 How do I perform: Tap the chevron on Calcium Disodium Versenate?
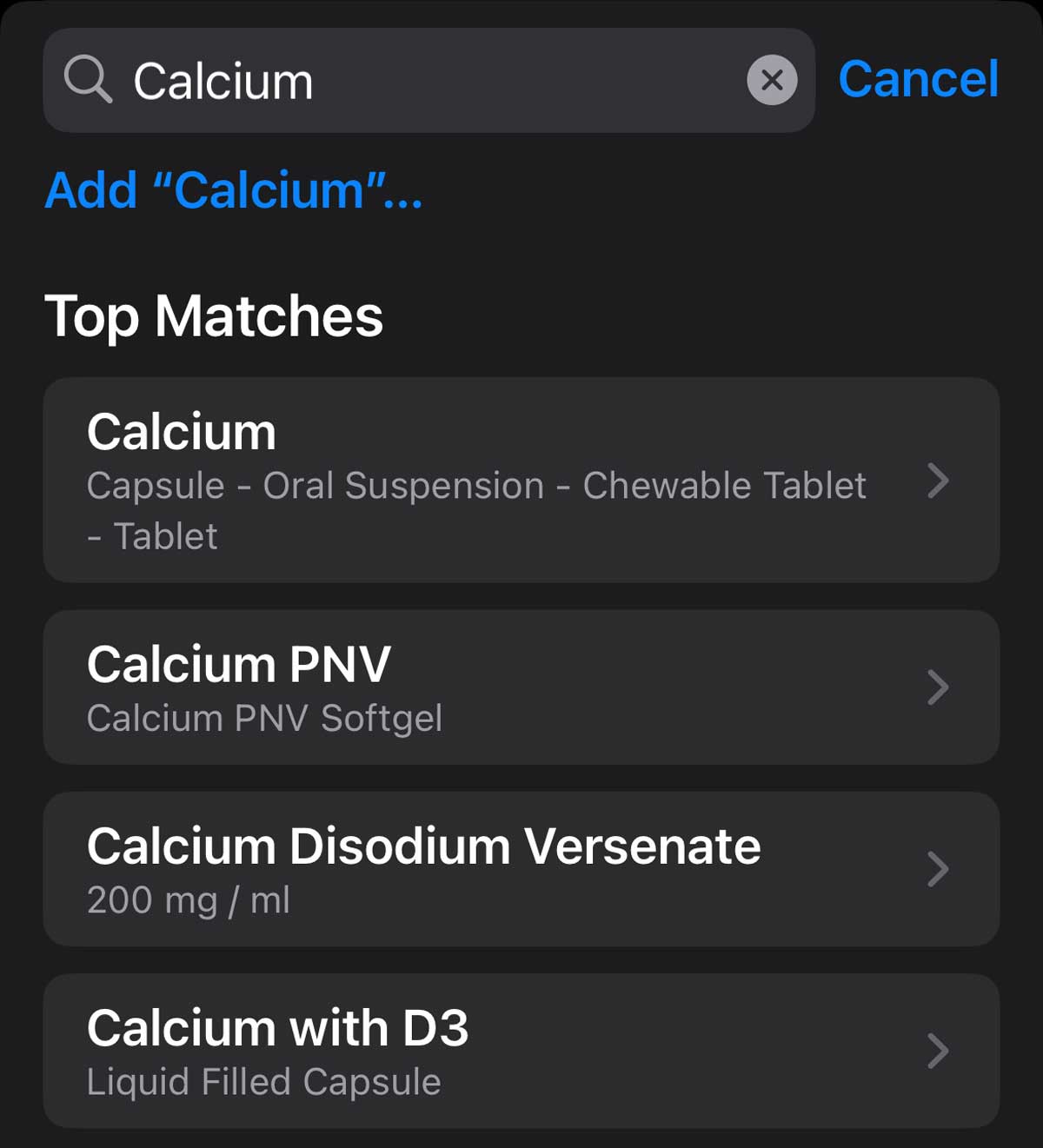pyautogui.click(x=938, y=869)
